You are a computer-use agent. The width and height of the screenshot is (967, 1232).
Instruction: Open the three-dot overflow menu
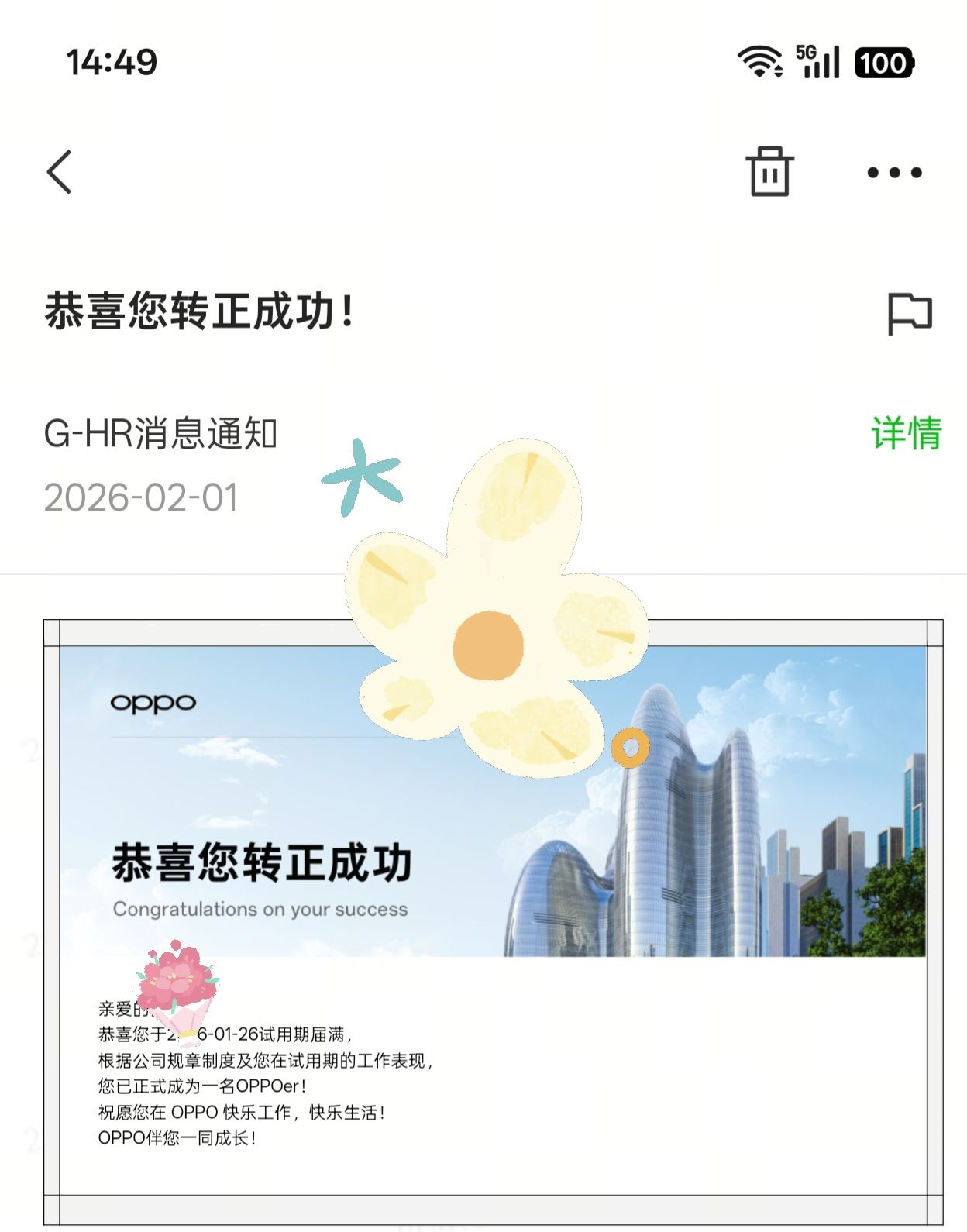coord(894,173)
